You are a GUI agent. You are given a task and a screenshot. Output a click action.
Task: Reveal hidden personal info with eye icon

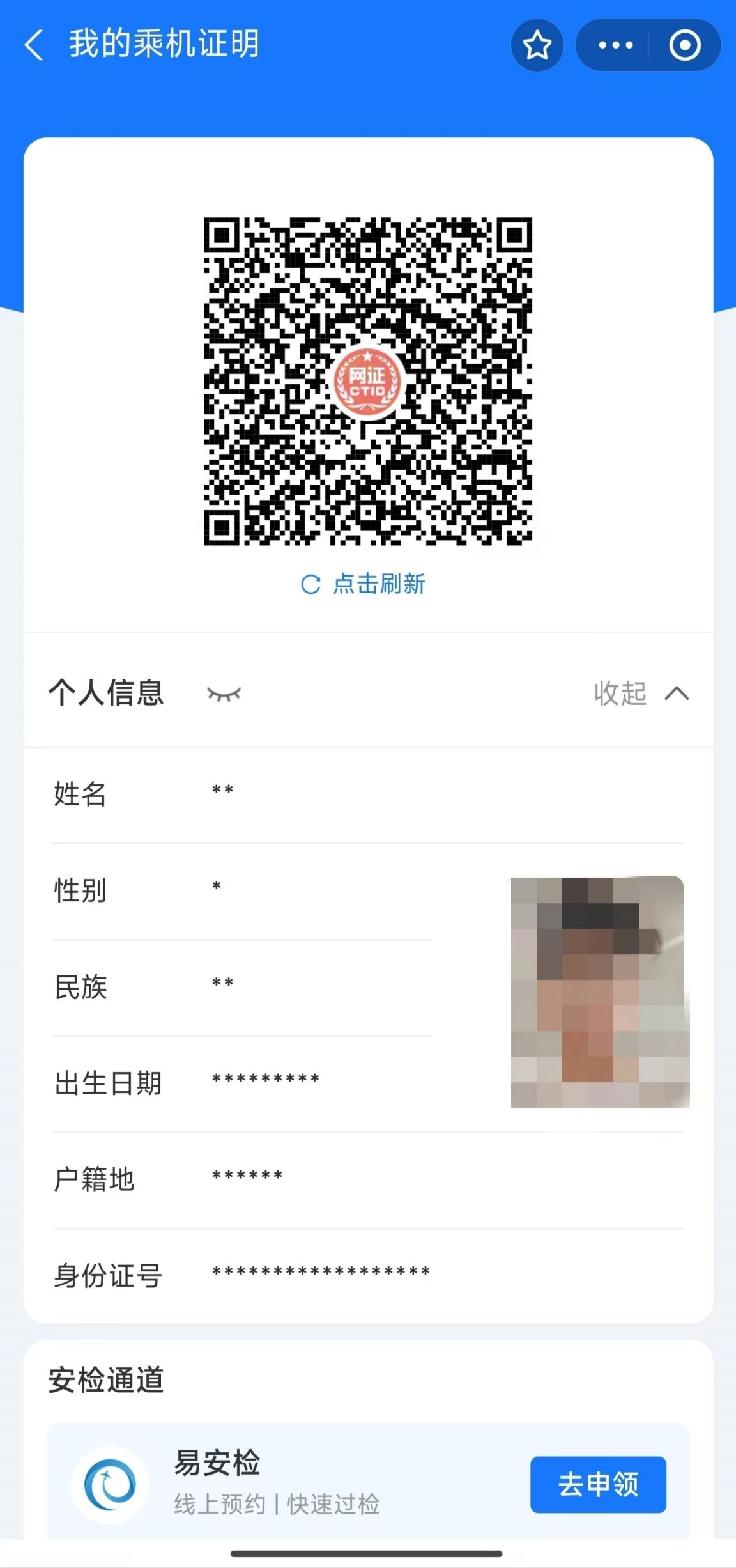coord(224,694)
